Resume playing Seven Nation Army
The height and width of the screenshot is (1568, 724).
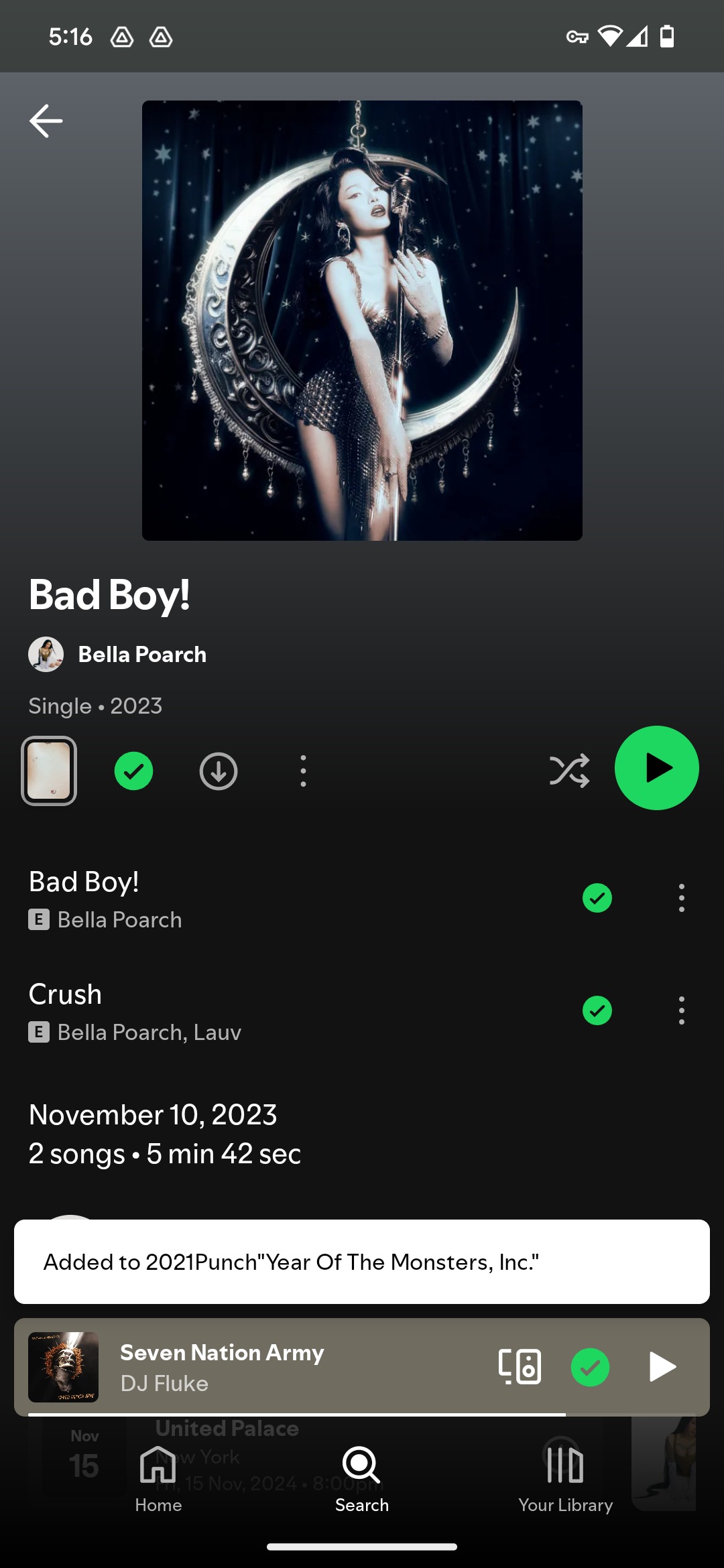662,1367
